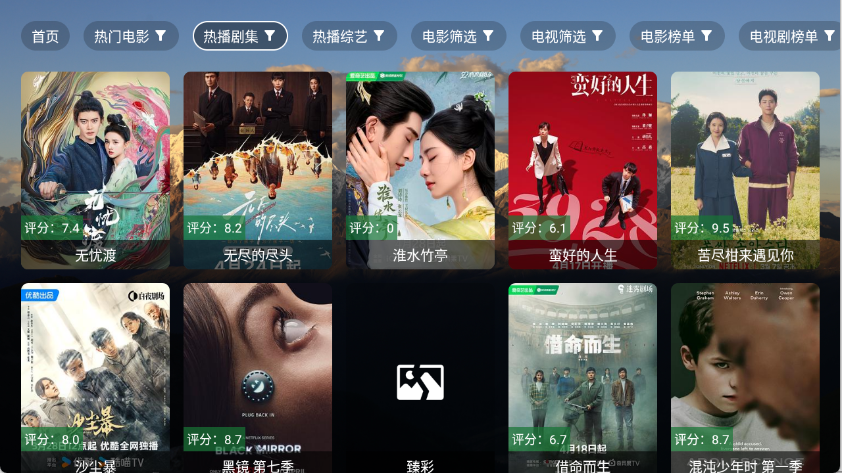Open the 热门电影 filter tab
Viewport: 842px width, 473px height.
pos(131,36)
